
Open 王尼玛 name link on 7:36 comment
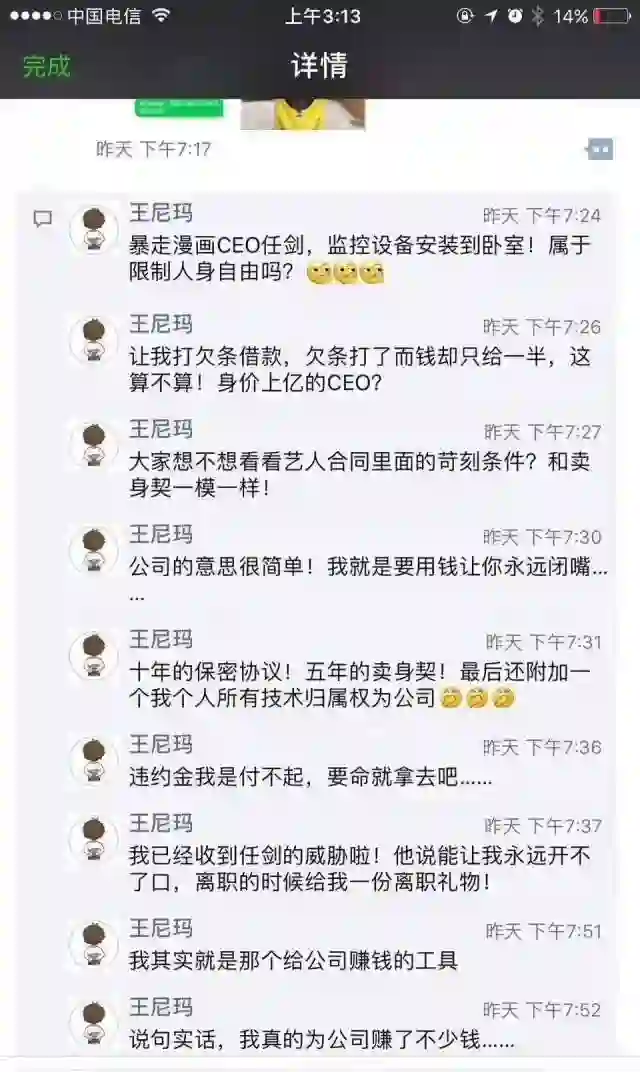coord(161,745)
